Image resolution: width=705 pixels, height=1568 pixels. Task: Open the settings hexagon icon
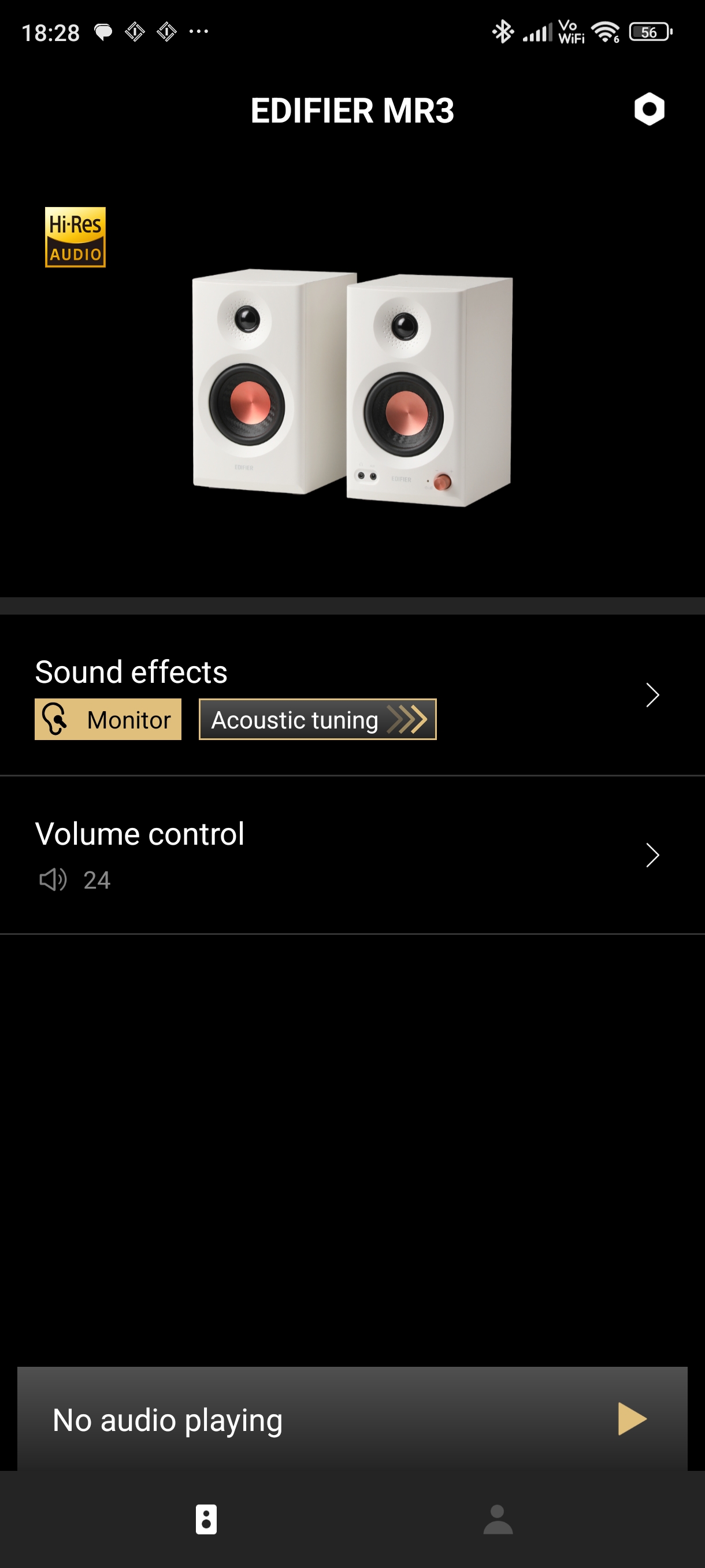(649, 110)
